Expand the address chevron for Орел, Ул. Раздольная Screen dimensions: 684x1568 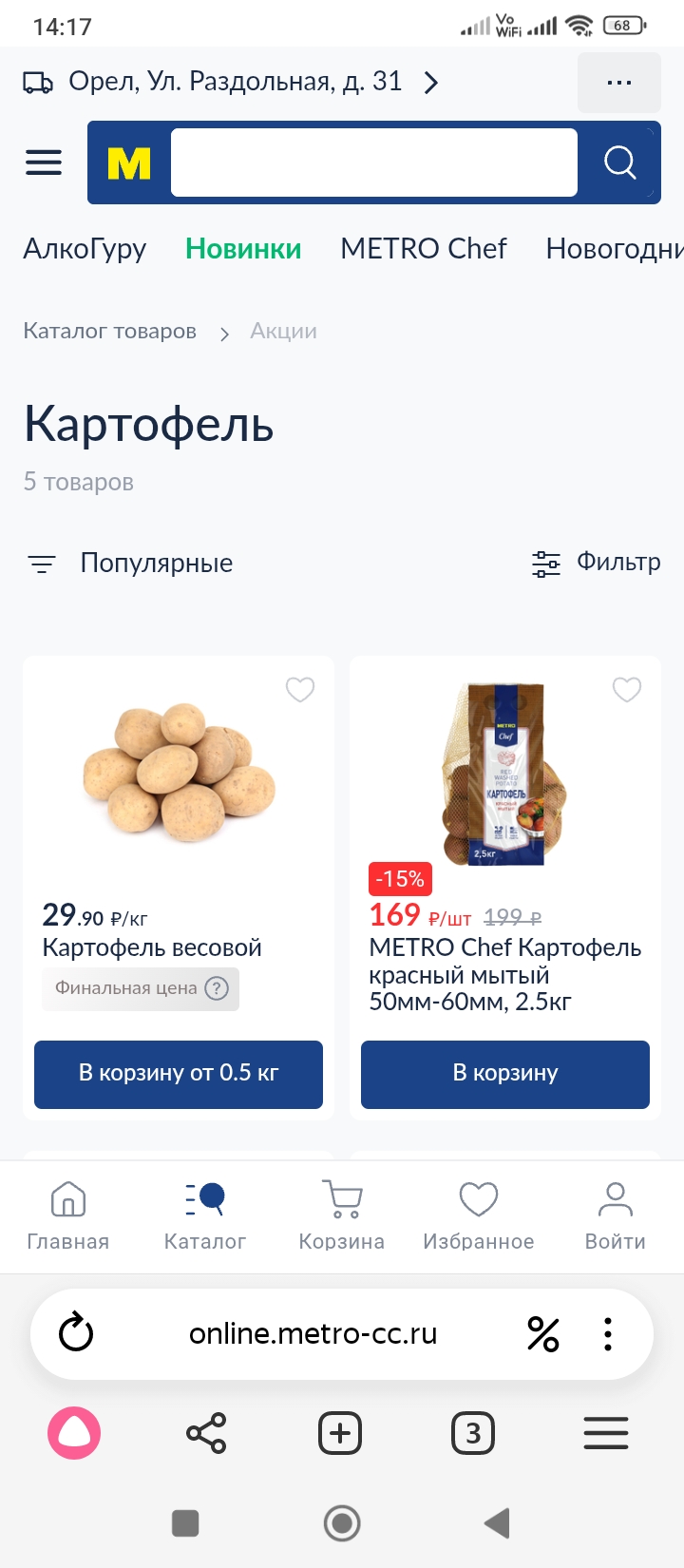click(431, 83)
